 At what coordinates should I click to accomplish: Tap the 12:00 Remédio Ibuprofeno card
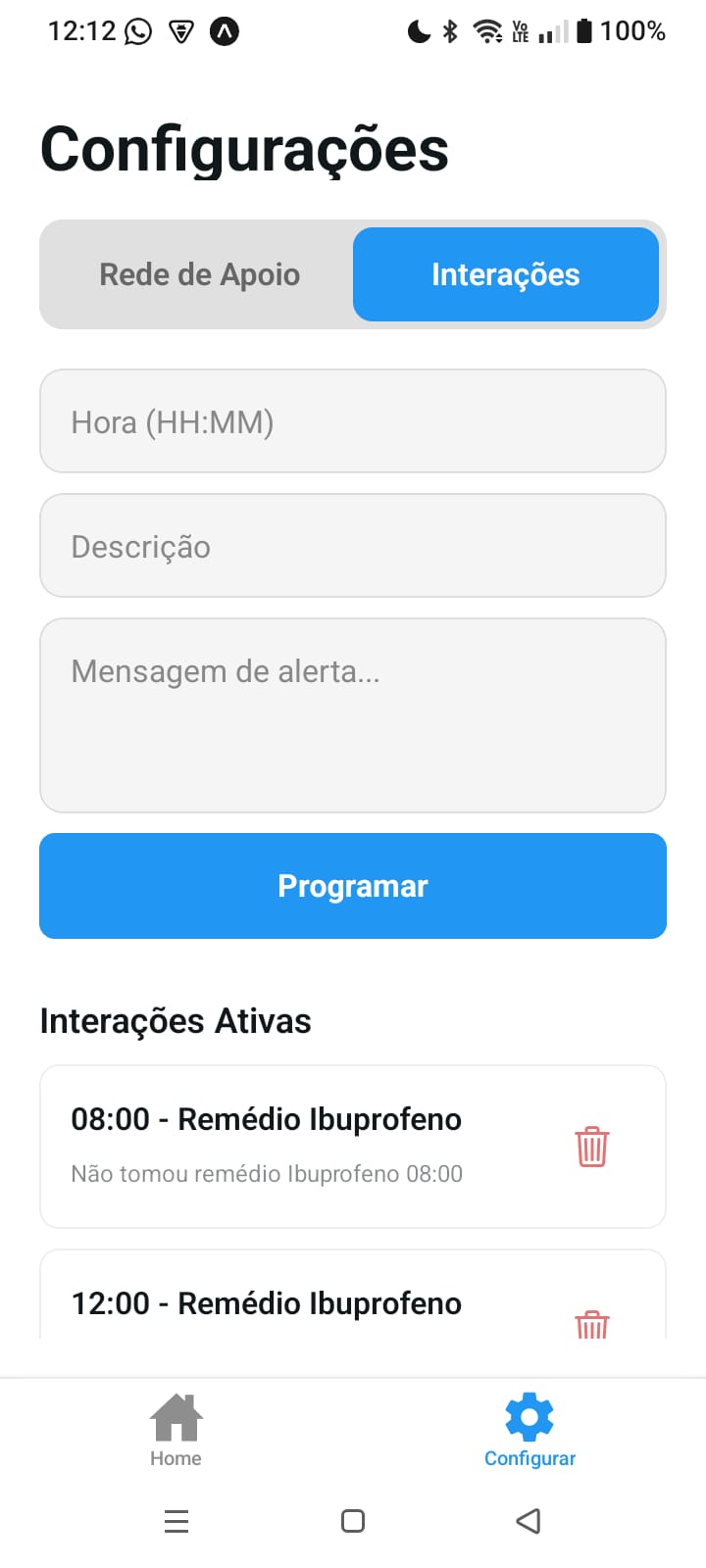coord(294,1303)
